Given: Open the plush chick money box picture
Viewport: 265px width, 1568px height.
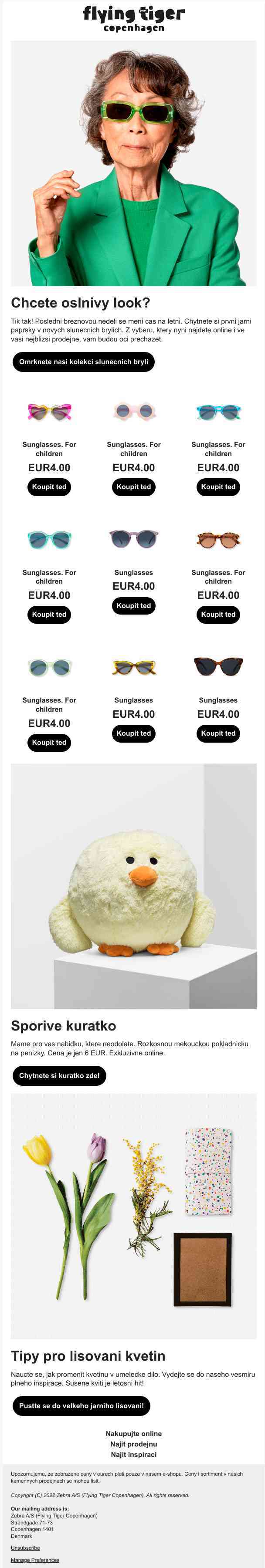Looking at the screenshot, I should 133,885.
